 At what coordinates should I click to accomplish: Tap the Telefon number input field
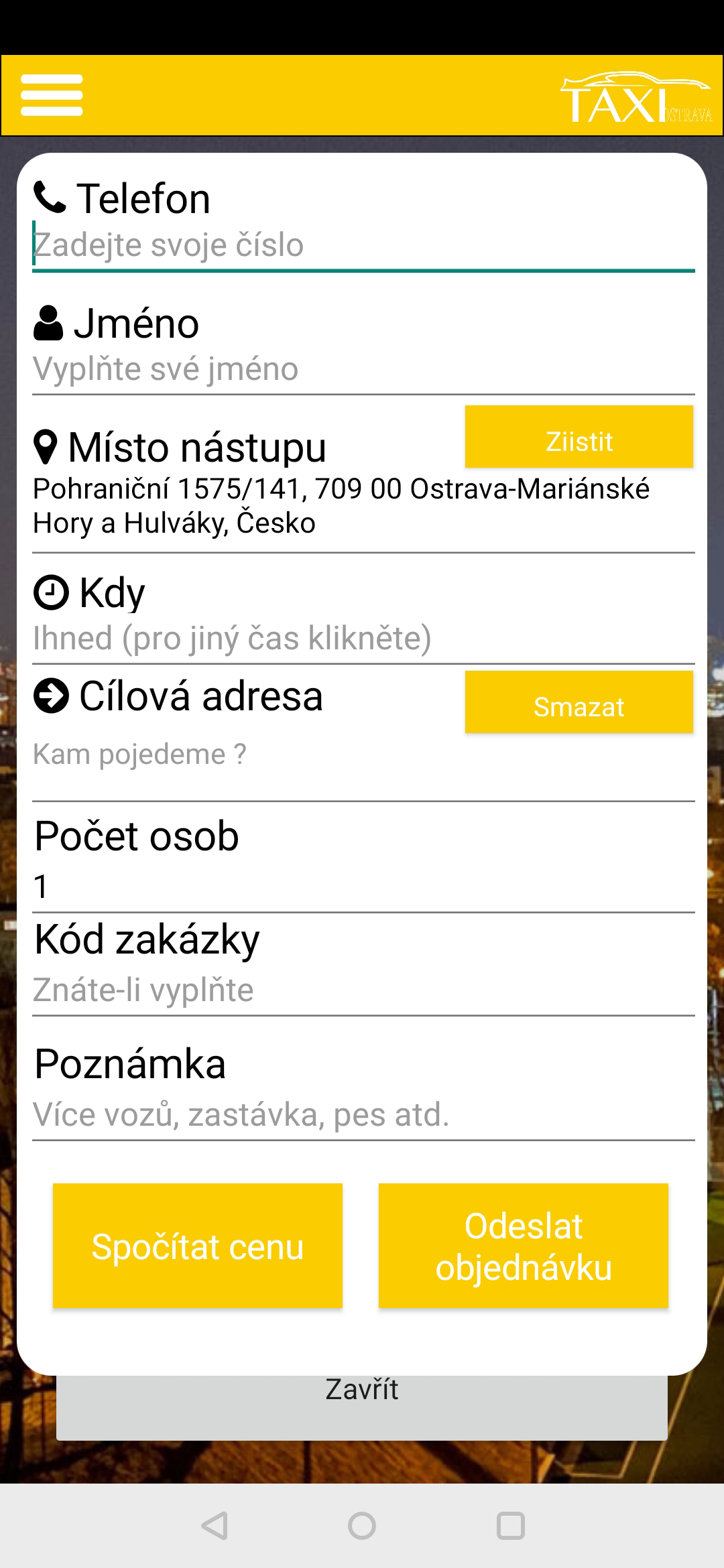tap(363, 246)
